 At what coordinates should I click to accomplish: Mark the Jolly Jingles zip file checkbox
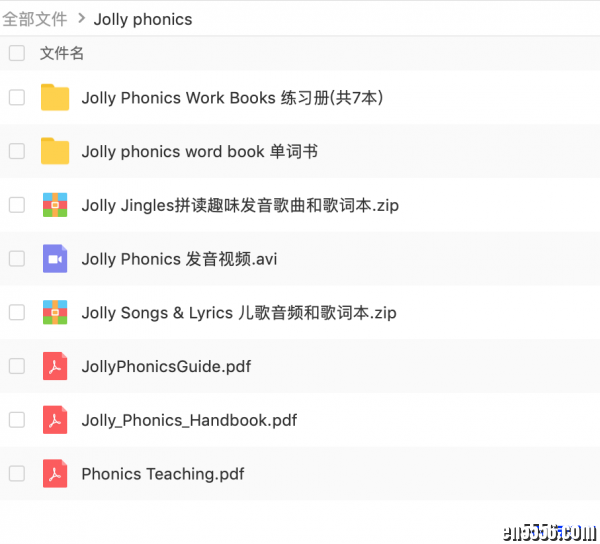[x=16, y=205]
